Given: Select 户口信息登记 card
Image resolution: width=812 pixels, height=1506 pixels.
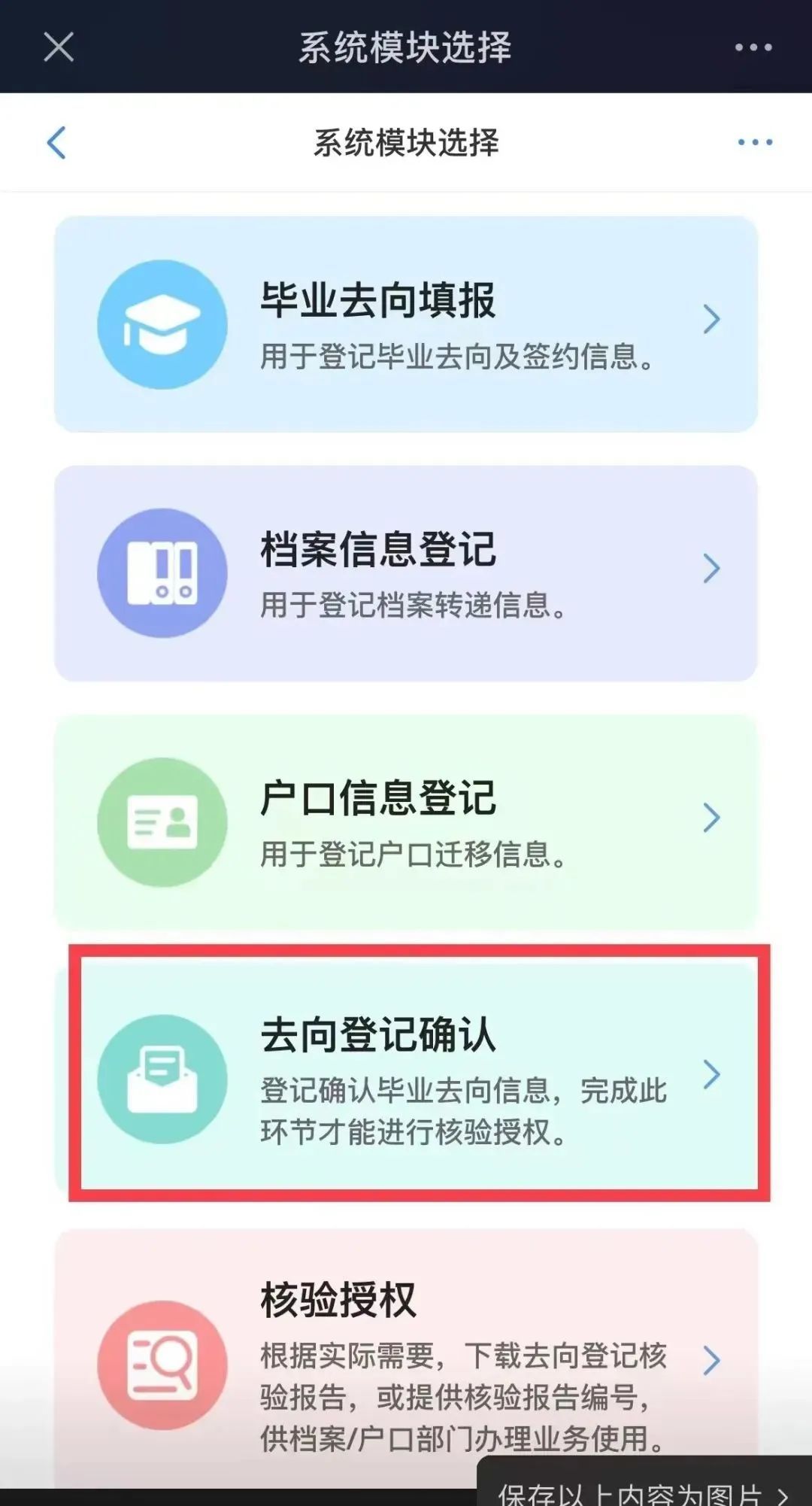Looking at the screenshot, I should click(x=406, y=821).
